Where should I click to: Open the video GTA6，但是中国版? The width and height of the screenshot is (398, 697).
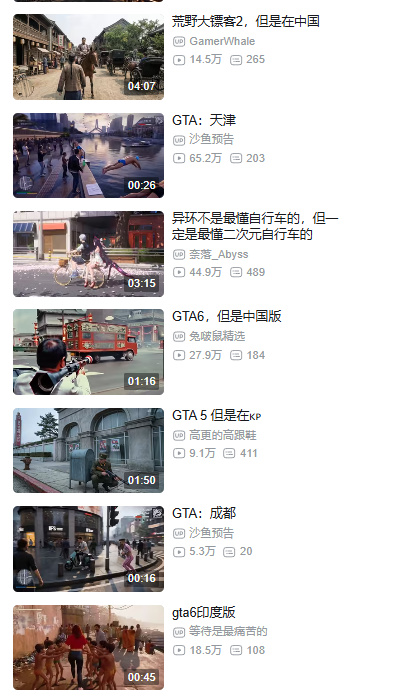point(227,316)
